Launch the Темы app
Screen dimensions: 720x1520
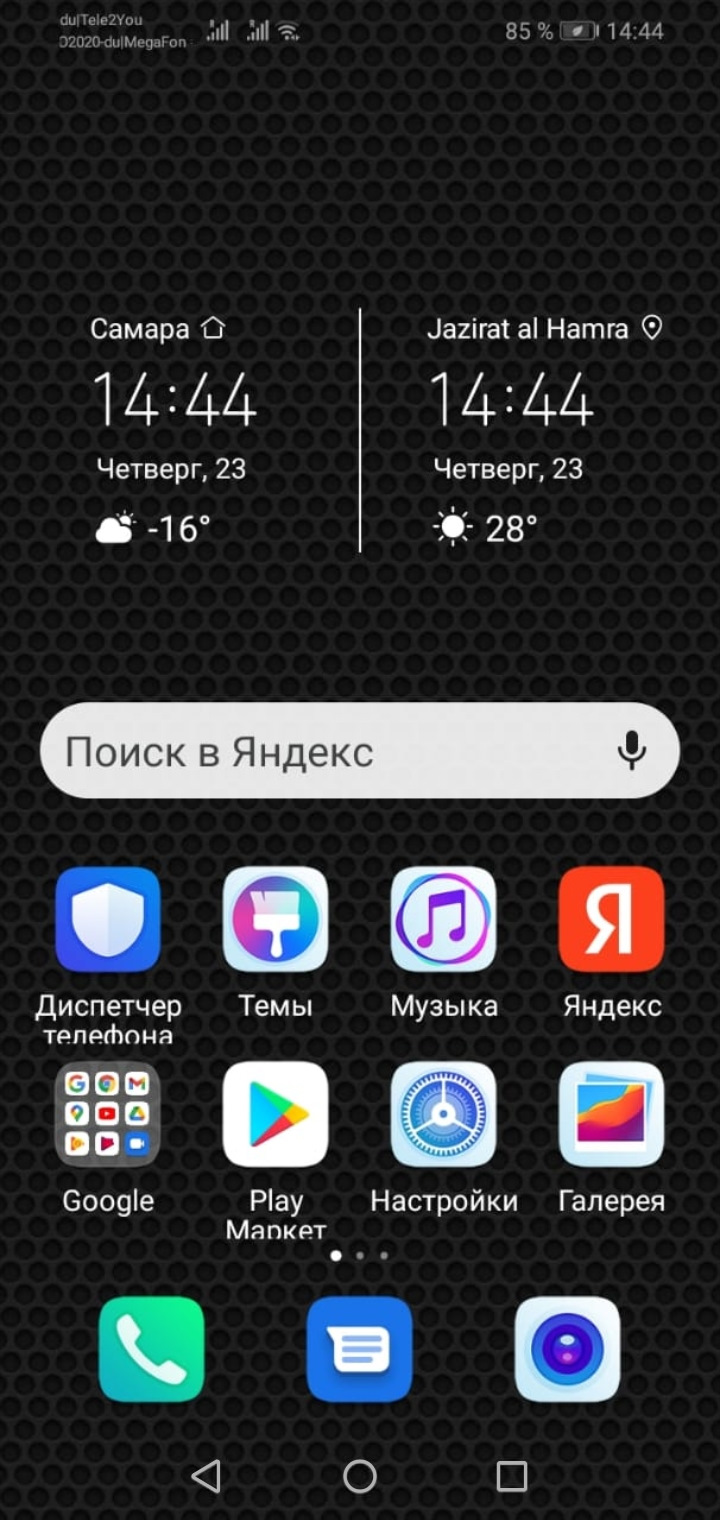[275, 920]
